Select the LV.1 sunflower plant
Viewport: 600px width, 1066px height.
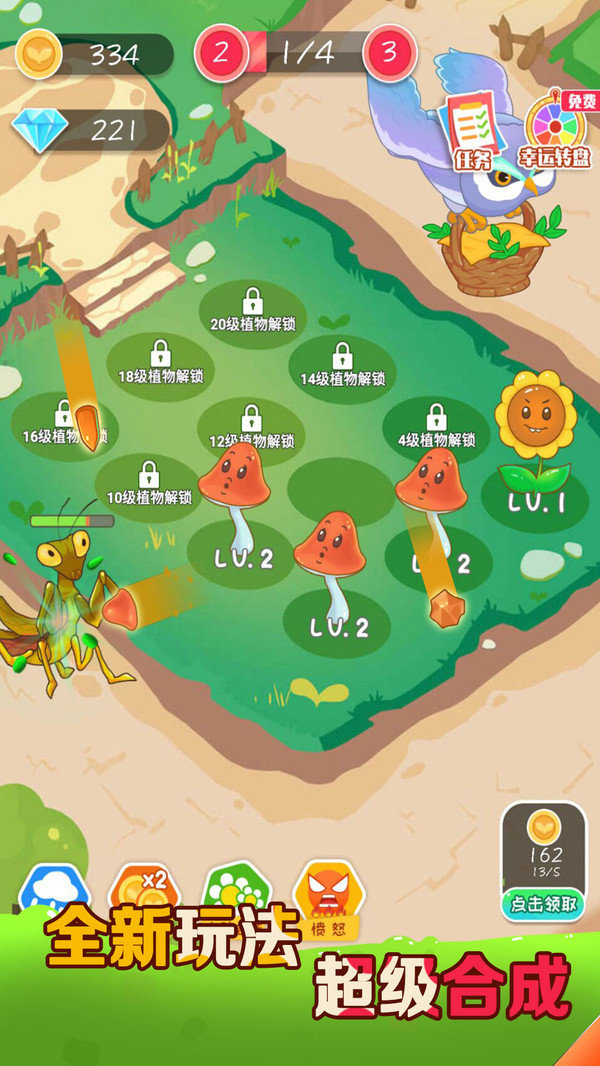(535, 430)
